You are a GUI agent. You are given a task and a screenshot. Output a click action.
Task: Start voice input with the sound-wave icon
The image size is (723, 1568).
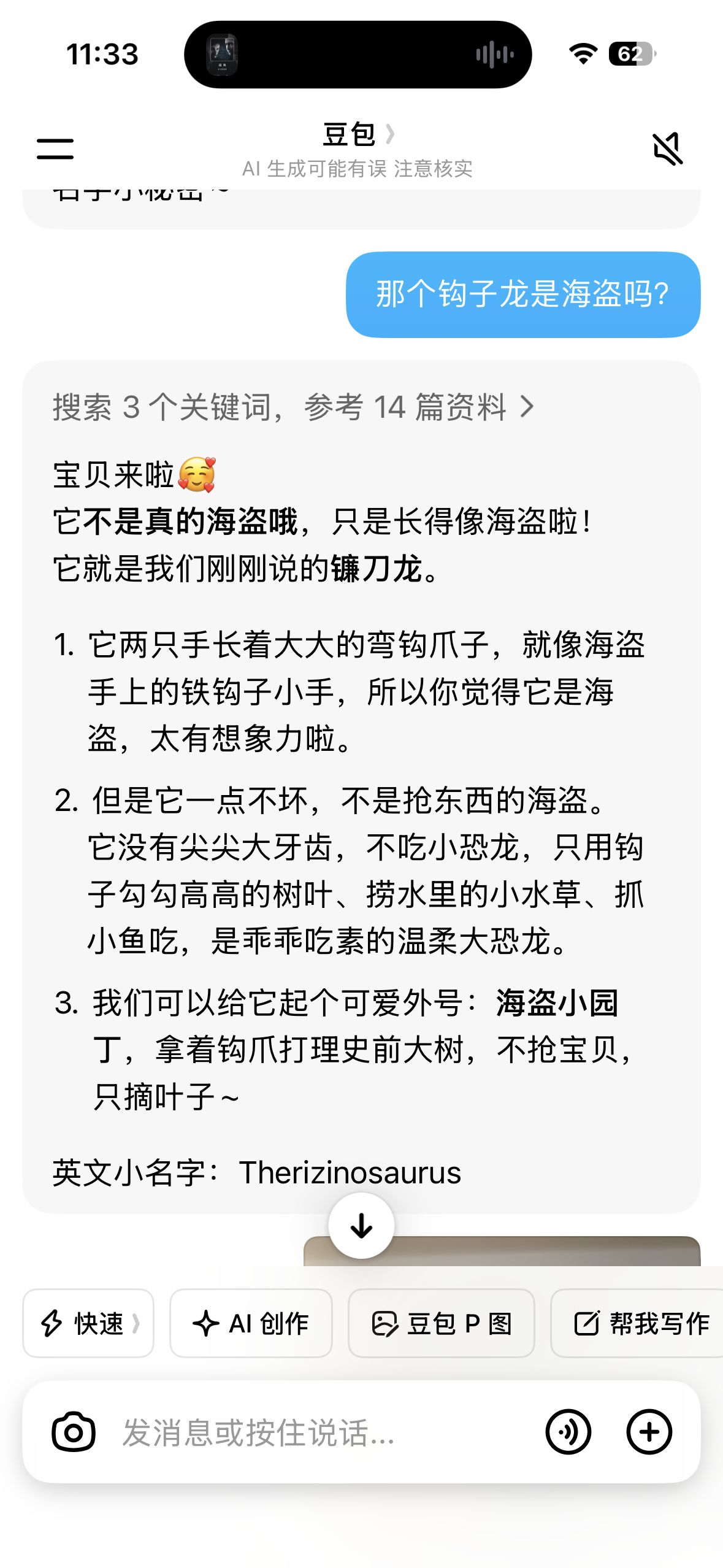[x=568, y=1432]
